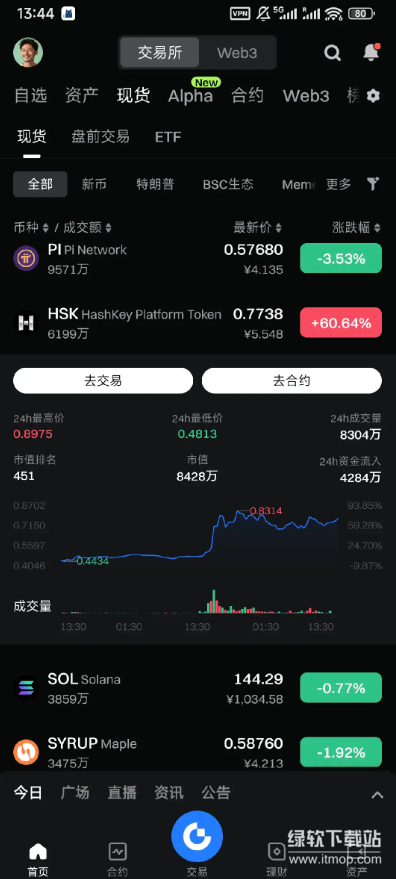
Task: Tap the 去合约 button
Action: pos(292,381)
